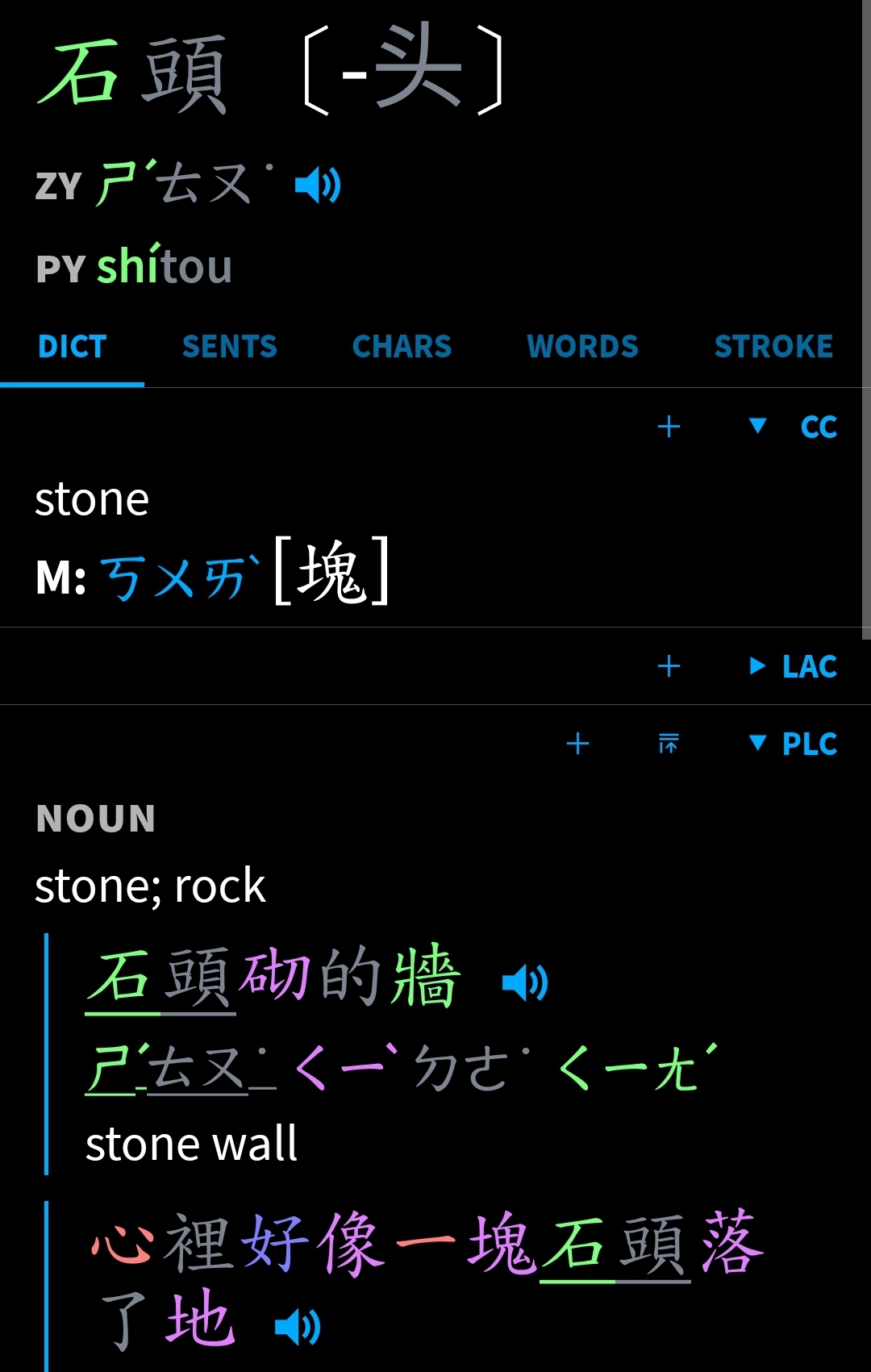This screenshot has height=1372, width=871.
Task: Move the PLC section to top
Action: click(x=669, y=744)
